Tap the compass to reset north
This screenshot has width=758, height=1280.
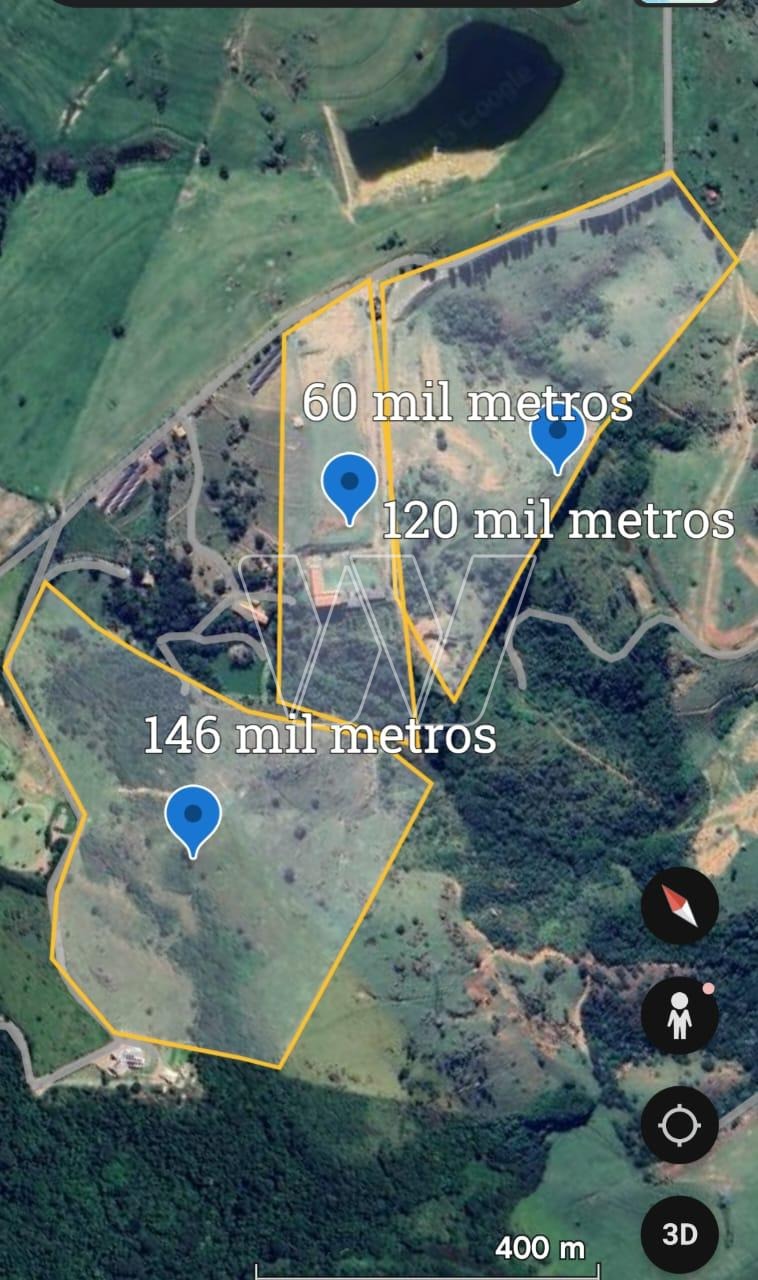pyautogui.click(x=679, y=906)
